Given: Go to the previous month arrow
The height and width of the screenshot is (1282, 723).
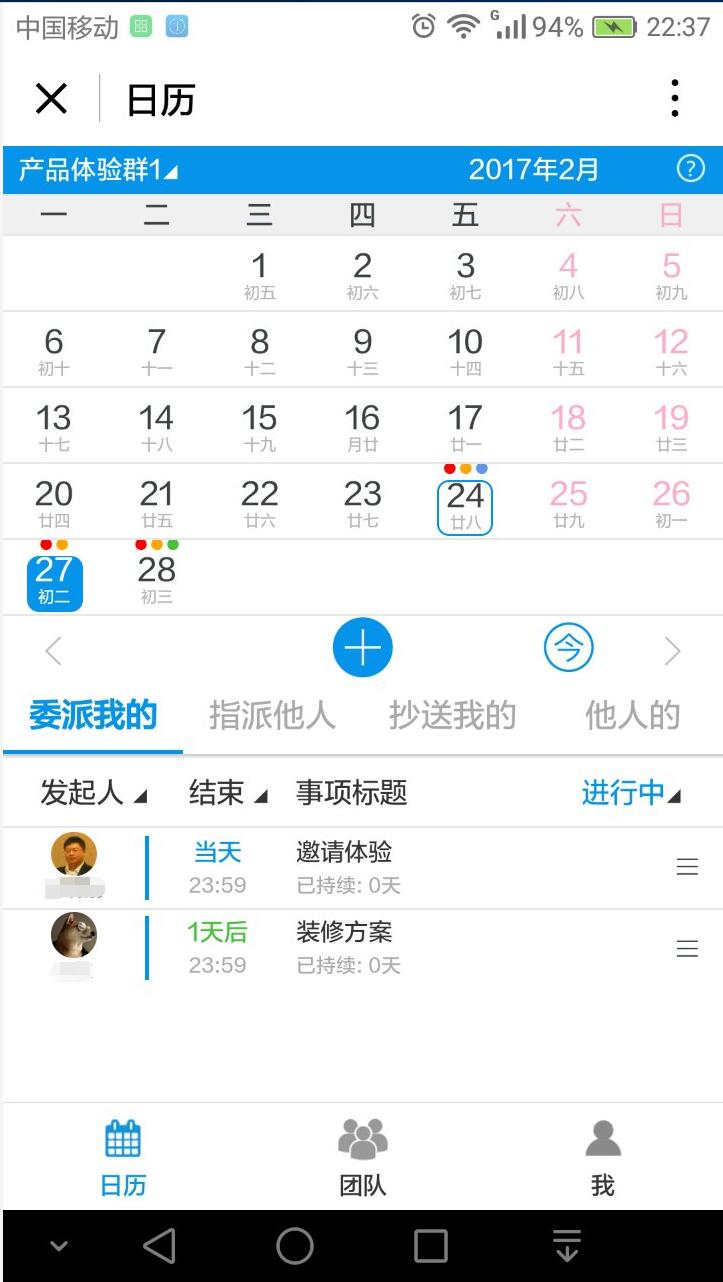Looking at the screenshot, I should pos(54,651).
